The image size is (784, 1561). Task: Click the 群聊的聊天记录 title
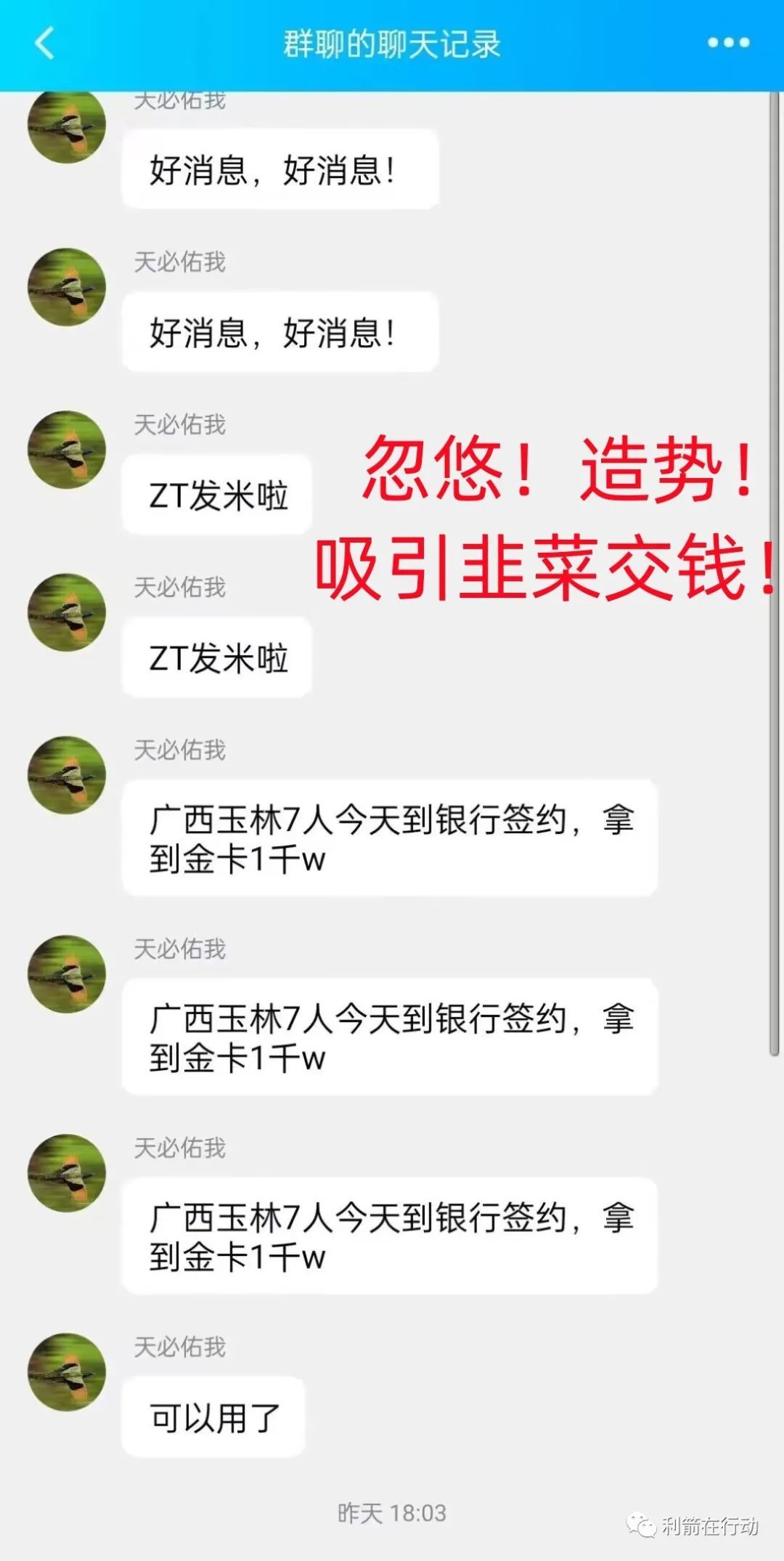(392, 44)
